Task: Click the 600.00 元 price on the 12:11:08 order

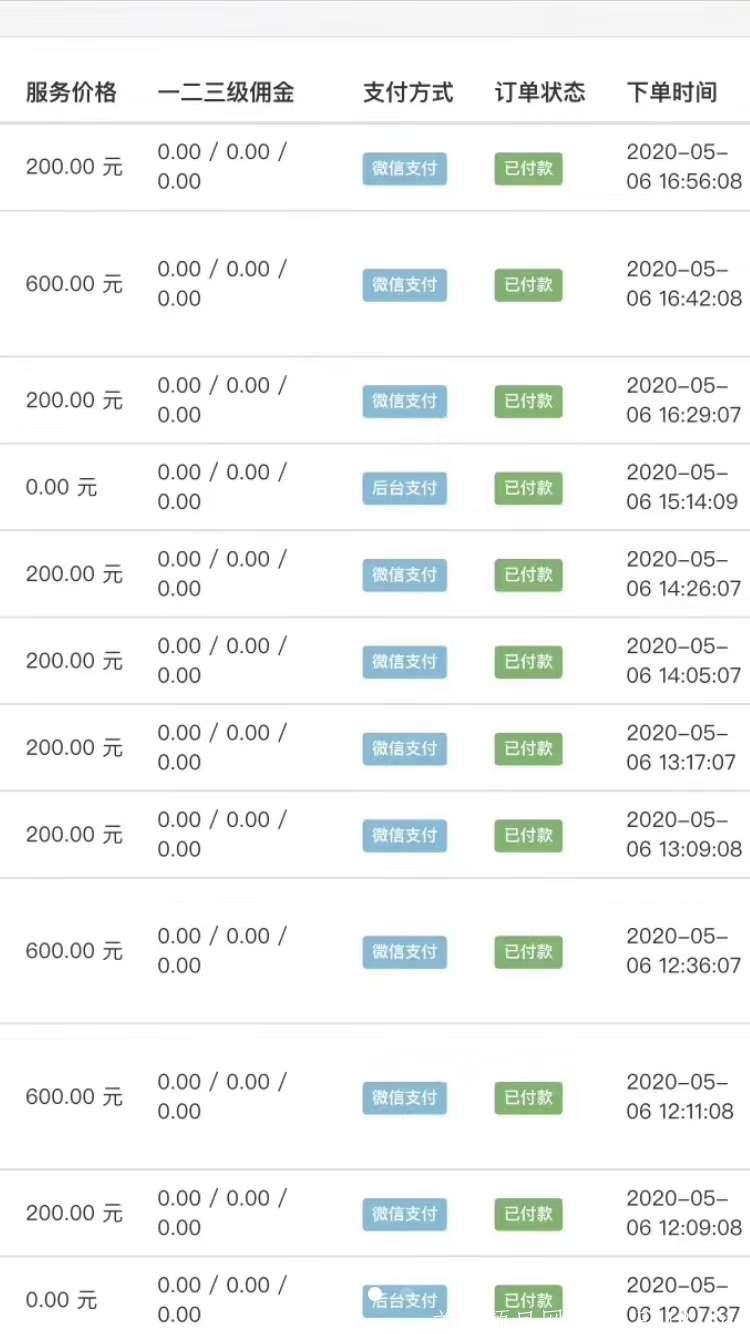Action: click(x=74, y=1097)
